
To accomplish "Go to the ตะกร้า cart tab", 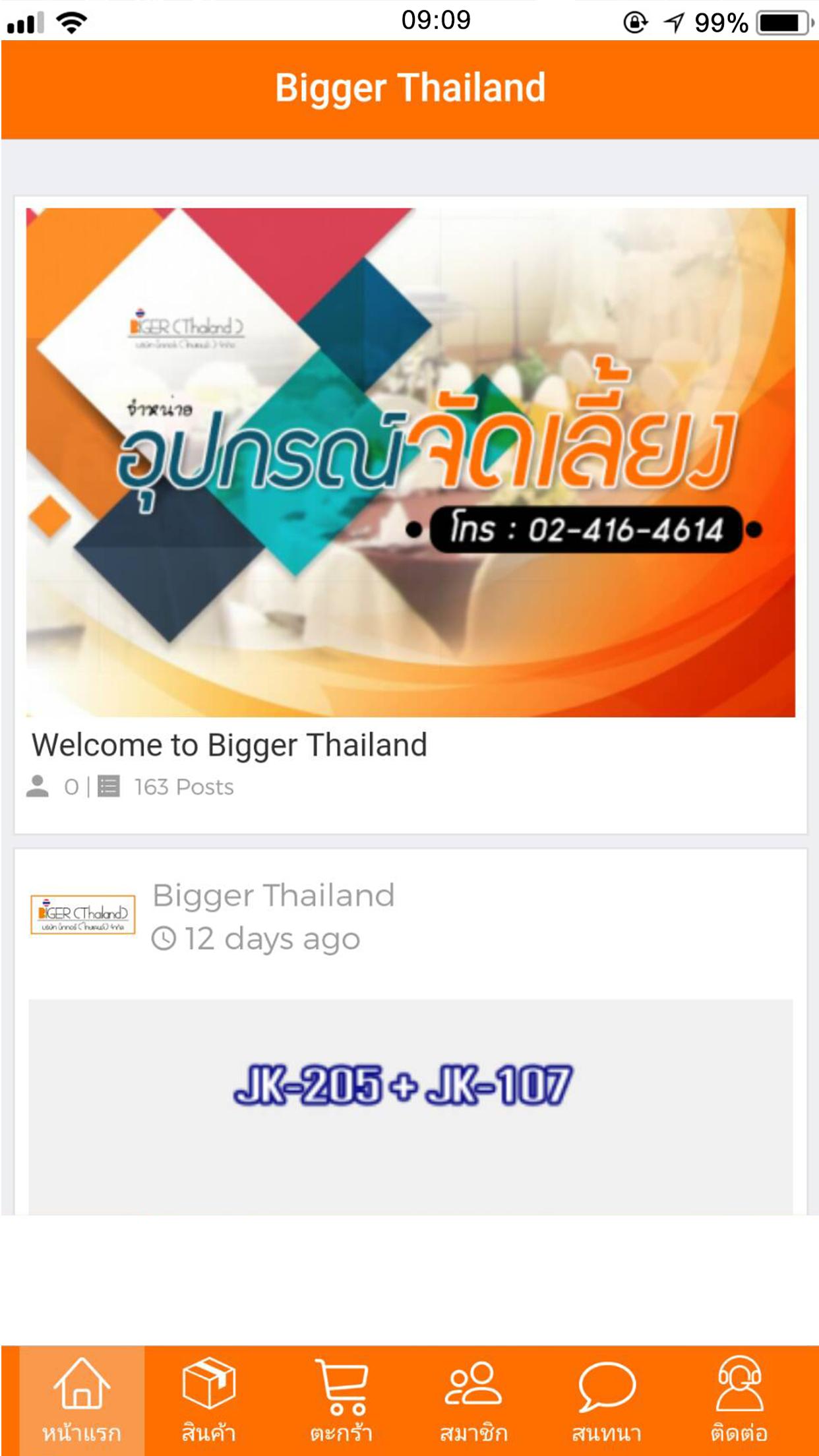I will pyautogui.click(x=342, y=1399).
